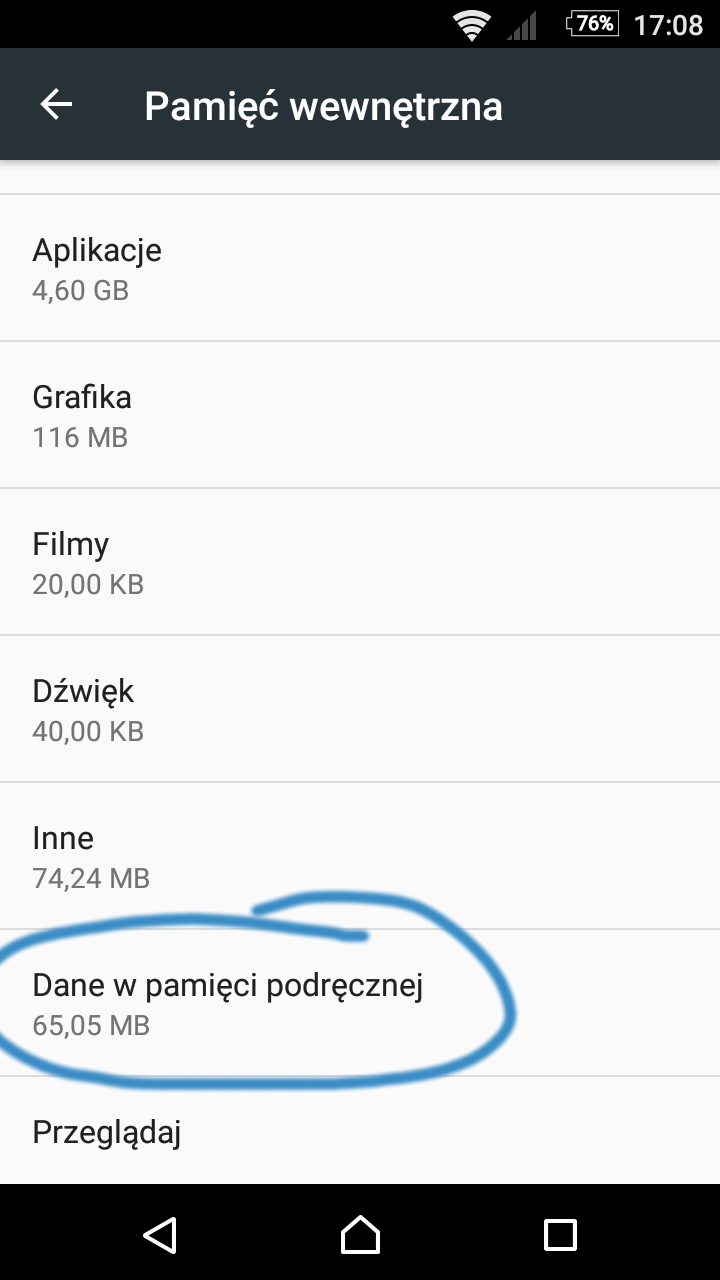Screen dimensions: 720x1280
Task: Tap the system home button
Action: (x=360, y=1233)
